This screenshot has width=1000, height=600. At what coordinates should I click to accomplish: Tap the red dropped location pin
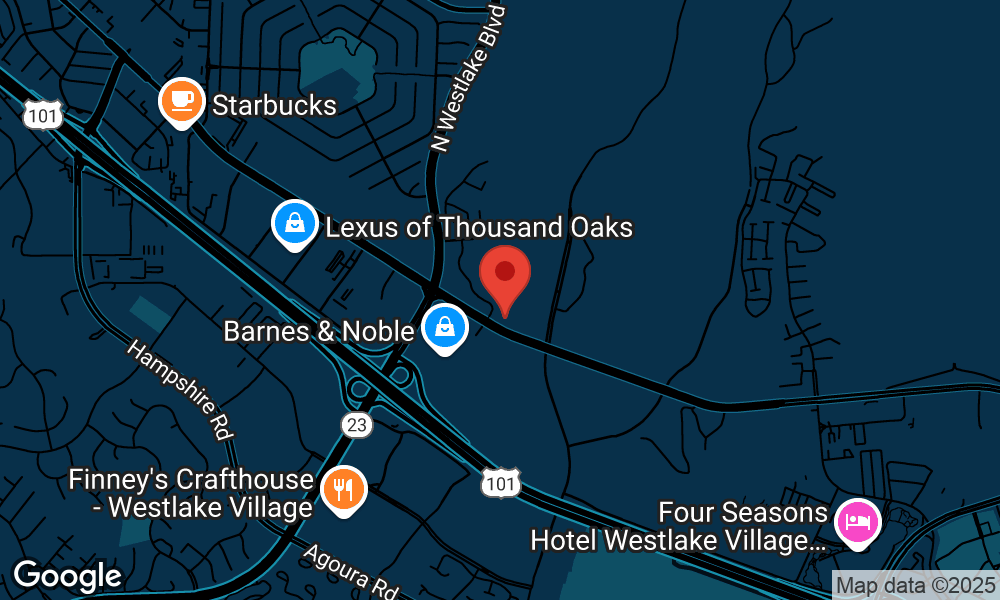tap(505, 274)
